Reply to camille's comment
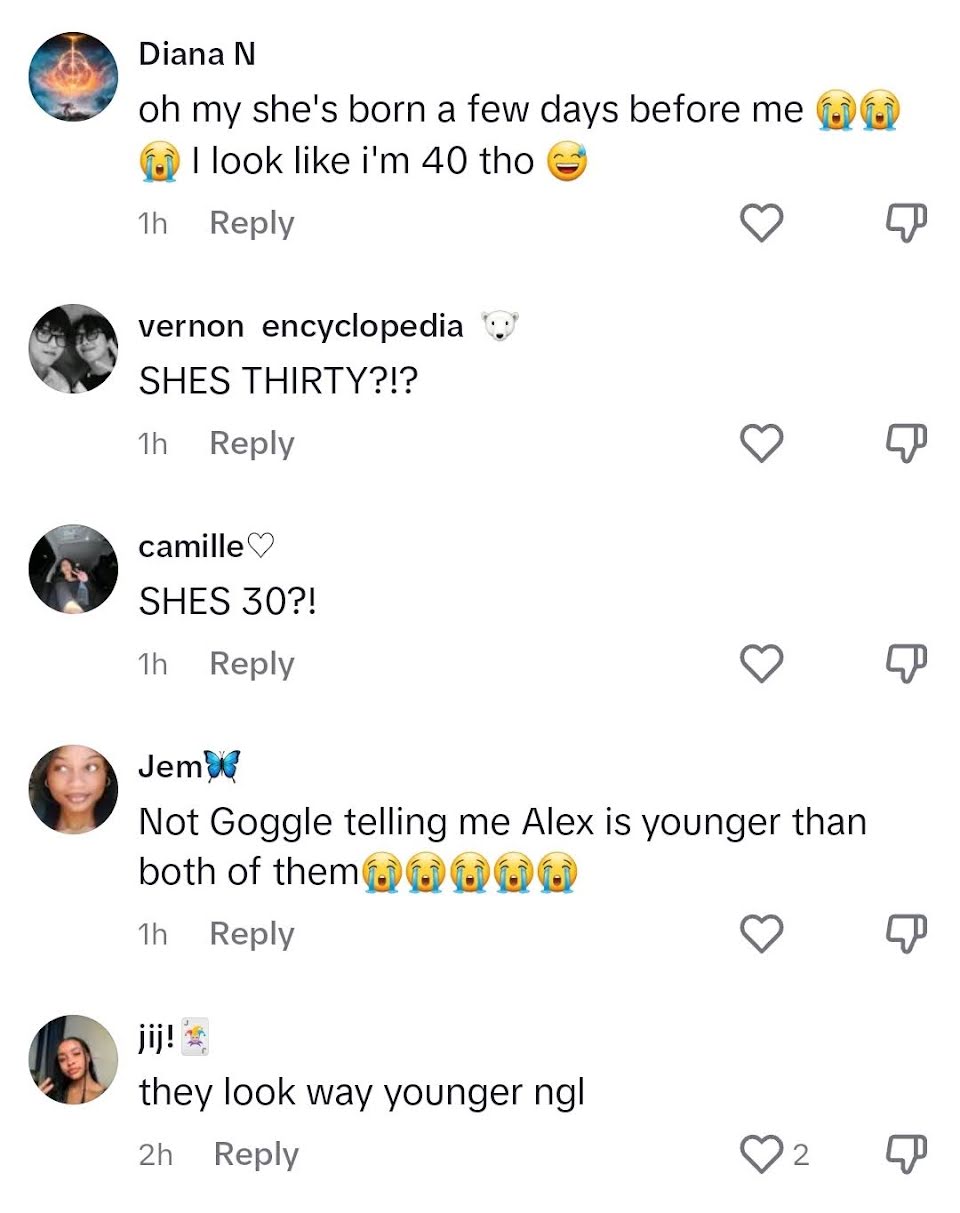 [x=252, y=663]
